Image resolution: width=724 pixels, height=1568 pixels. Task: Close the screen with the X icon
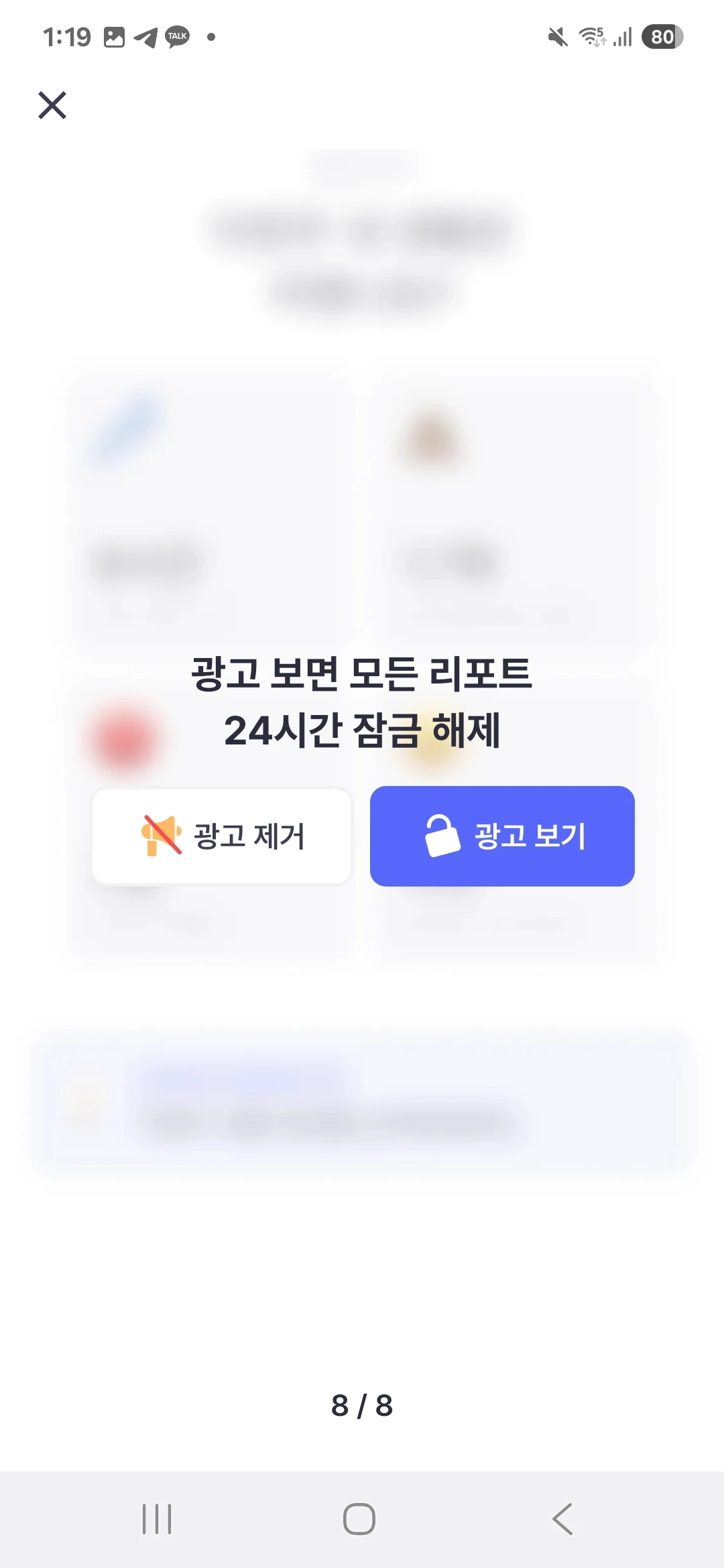(52, 105)
